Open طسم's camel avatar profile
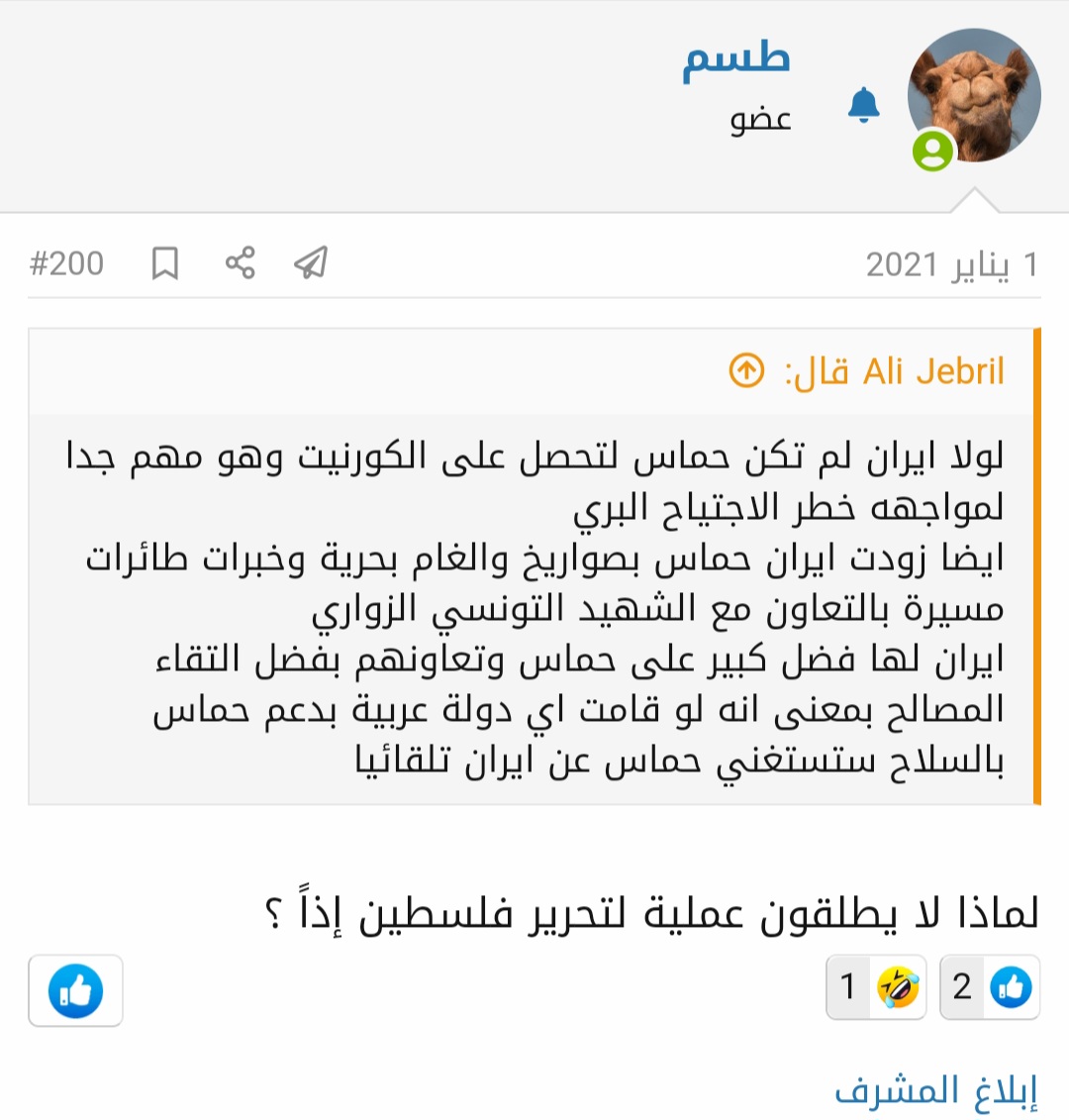This screenshot has width=1069, height=1120. pyautogui.click(x=974, y=95)
